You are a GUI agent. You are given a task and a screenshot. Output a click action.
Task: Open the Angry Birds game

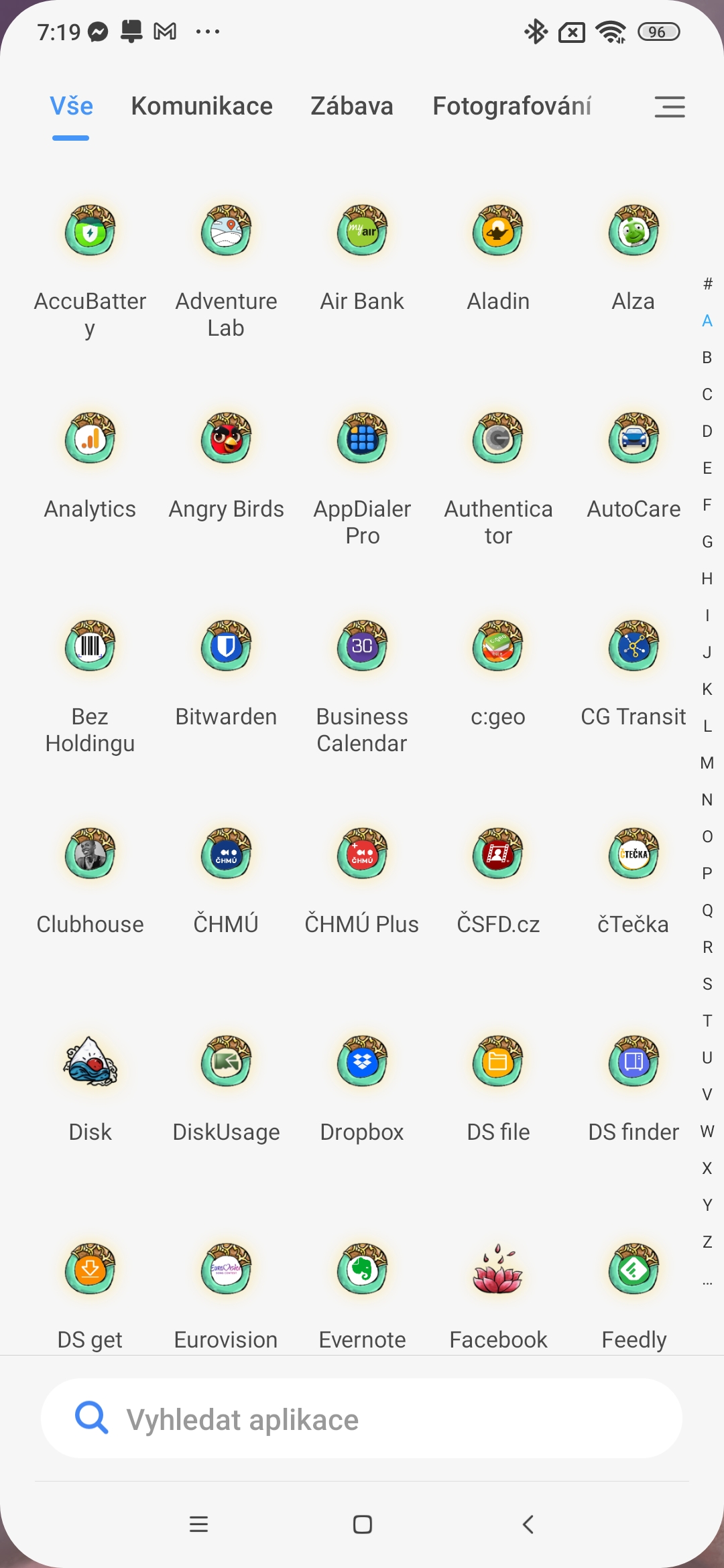226,439
